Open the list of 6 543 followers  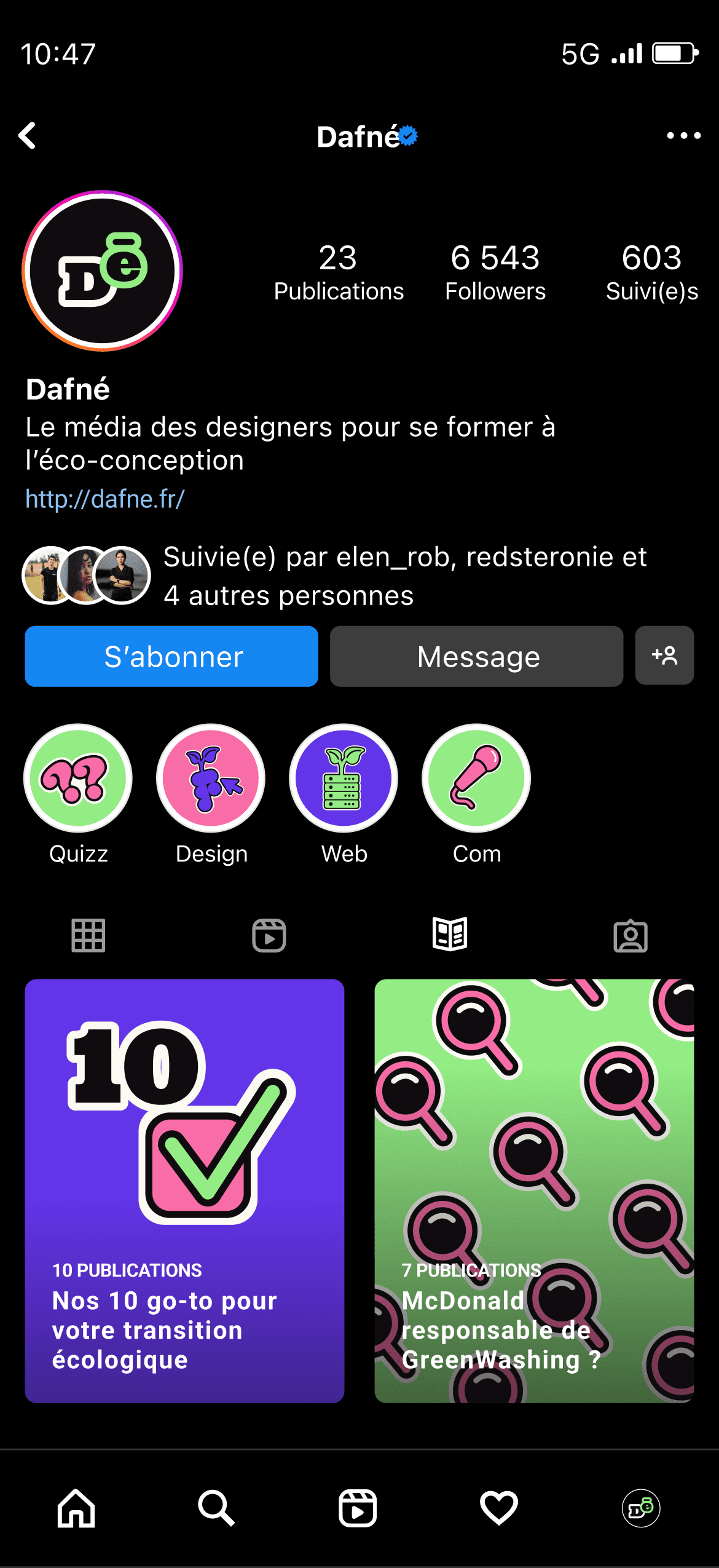point(495,272)
